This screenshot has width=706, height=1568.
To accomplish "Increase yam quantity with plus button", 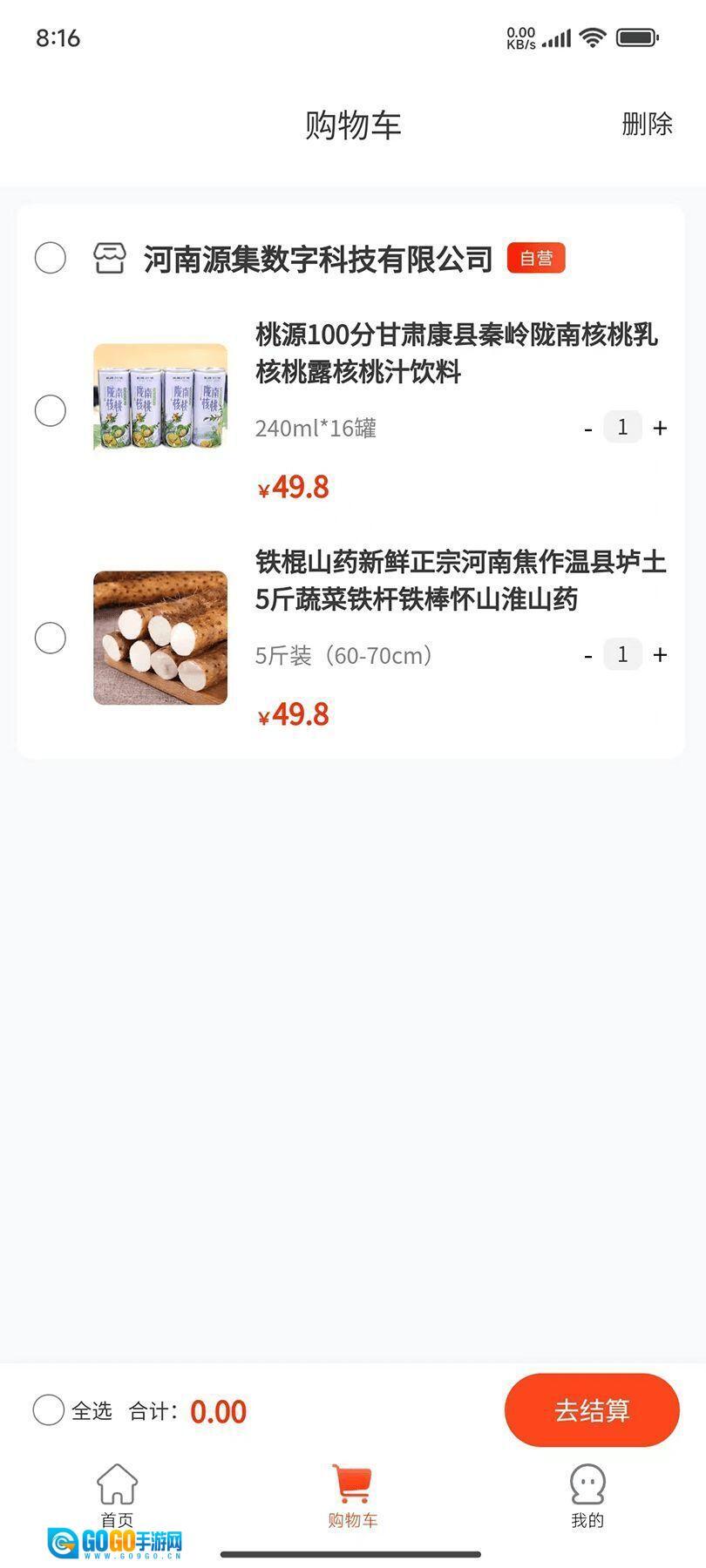I will point(659,654).
